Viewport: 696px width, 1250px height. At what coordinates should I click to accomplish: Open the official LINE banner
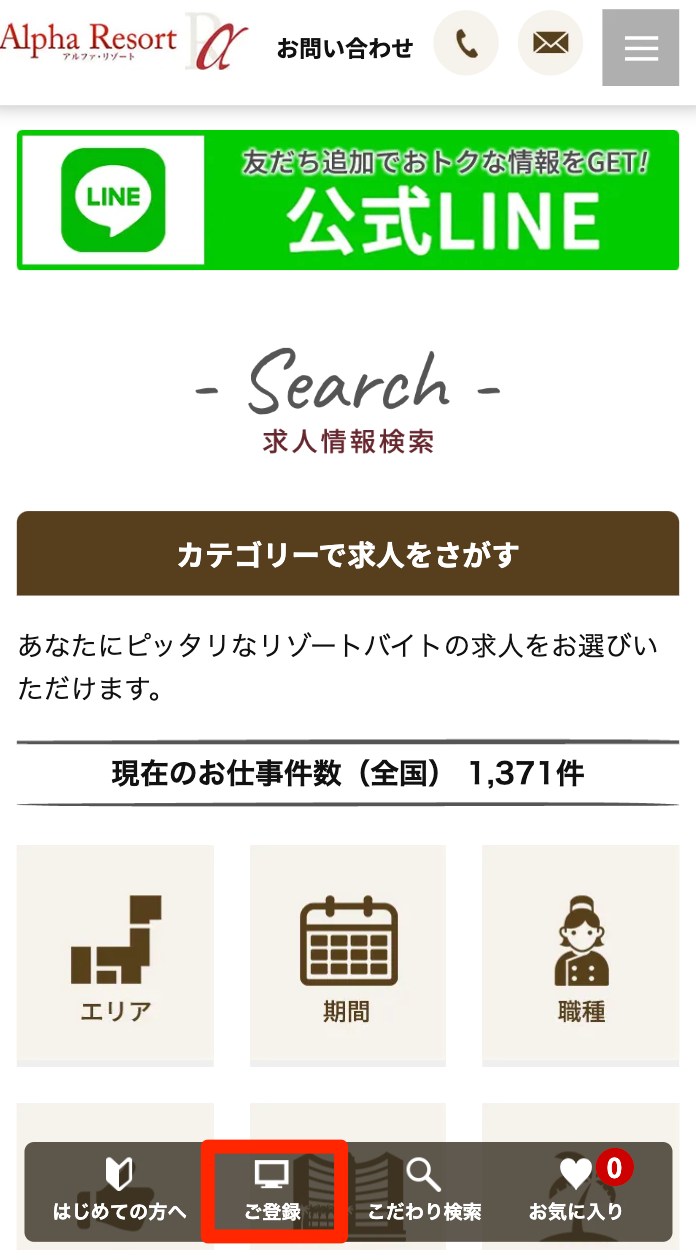point(348,202)
